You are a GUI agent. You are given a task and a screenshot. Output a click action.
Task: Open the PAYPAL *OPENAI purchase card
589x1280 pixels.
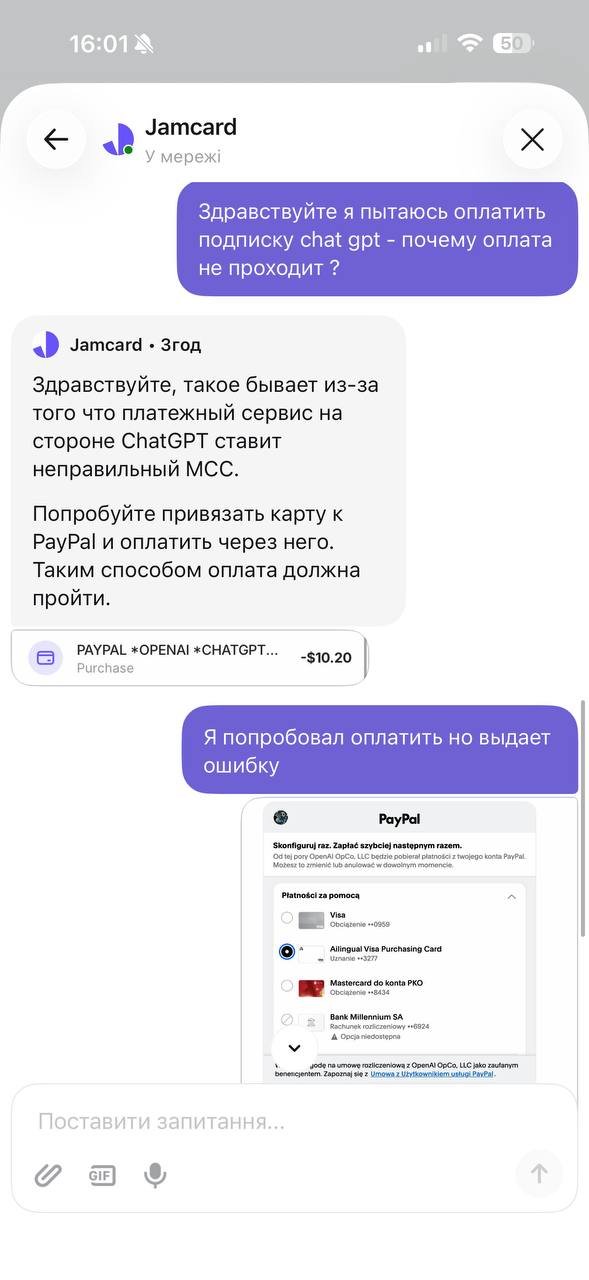click(x=189, y=658)
